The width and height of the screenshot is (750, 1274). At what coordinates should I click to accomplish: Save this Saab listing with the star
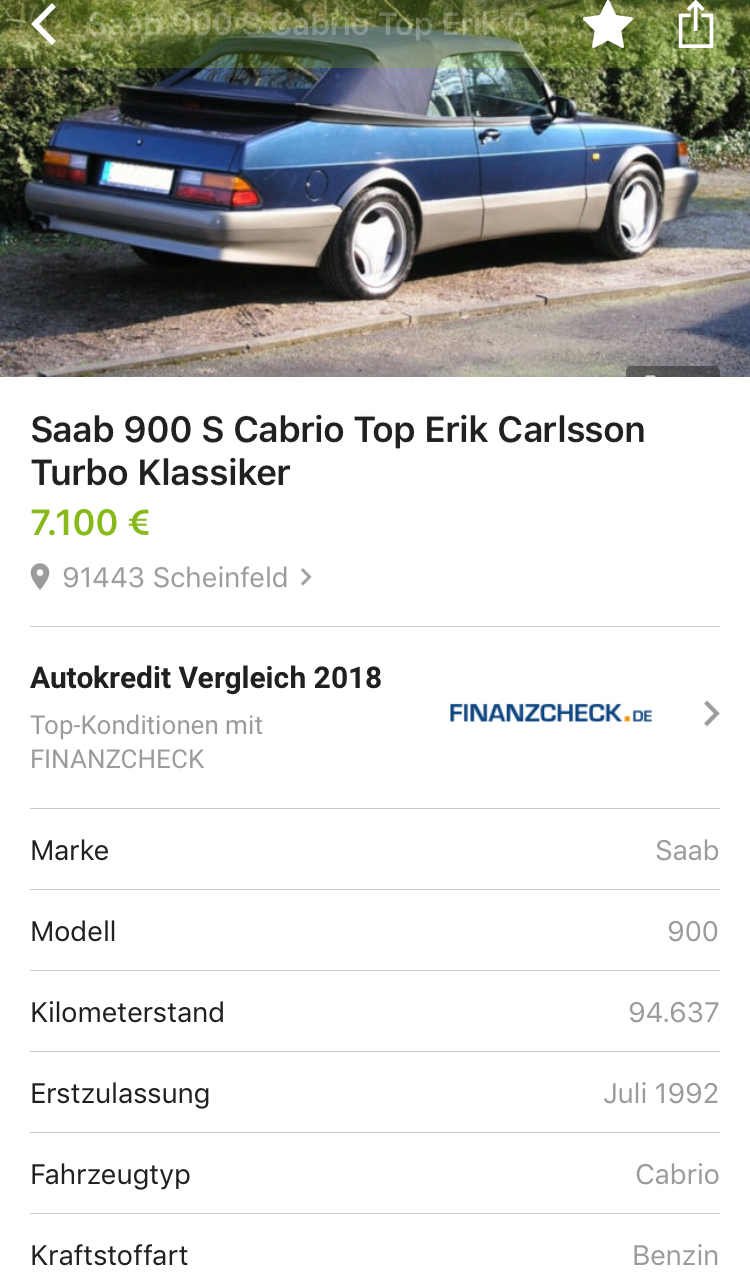pyautogui.click(x=607, y=24)
